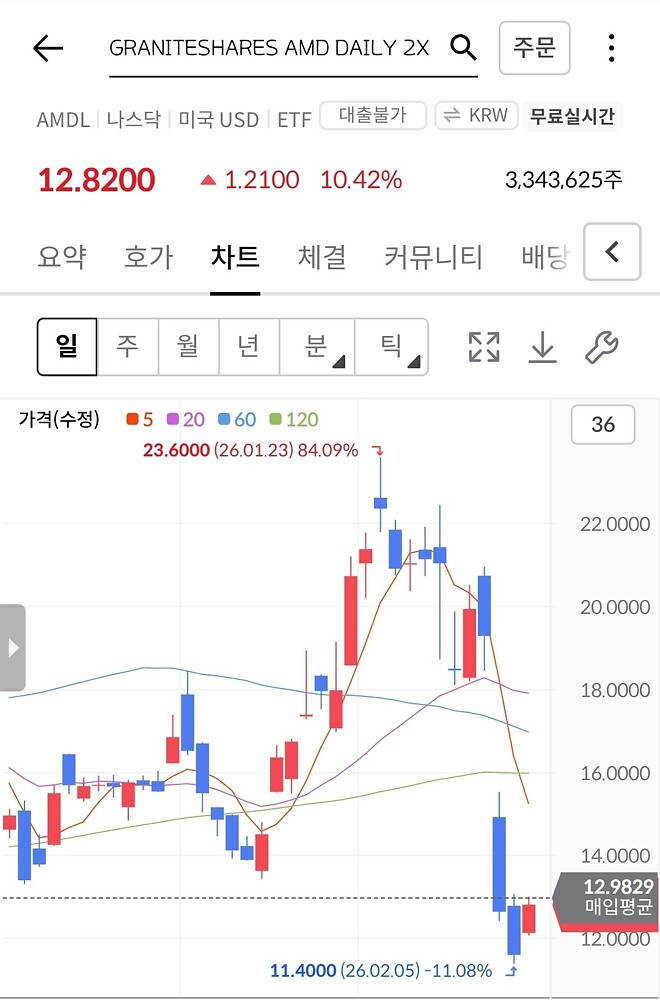Tap the 주문 order button

534,48
